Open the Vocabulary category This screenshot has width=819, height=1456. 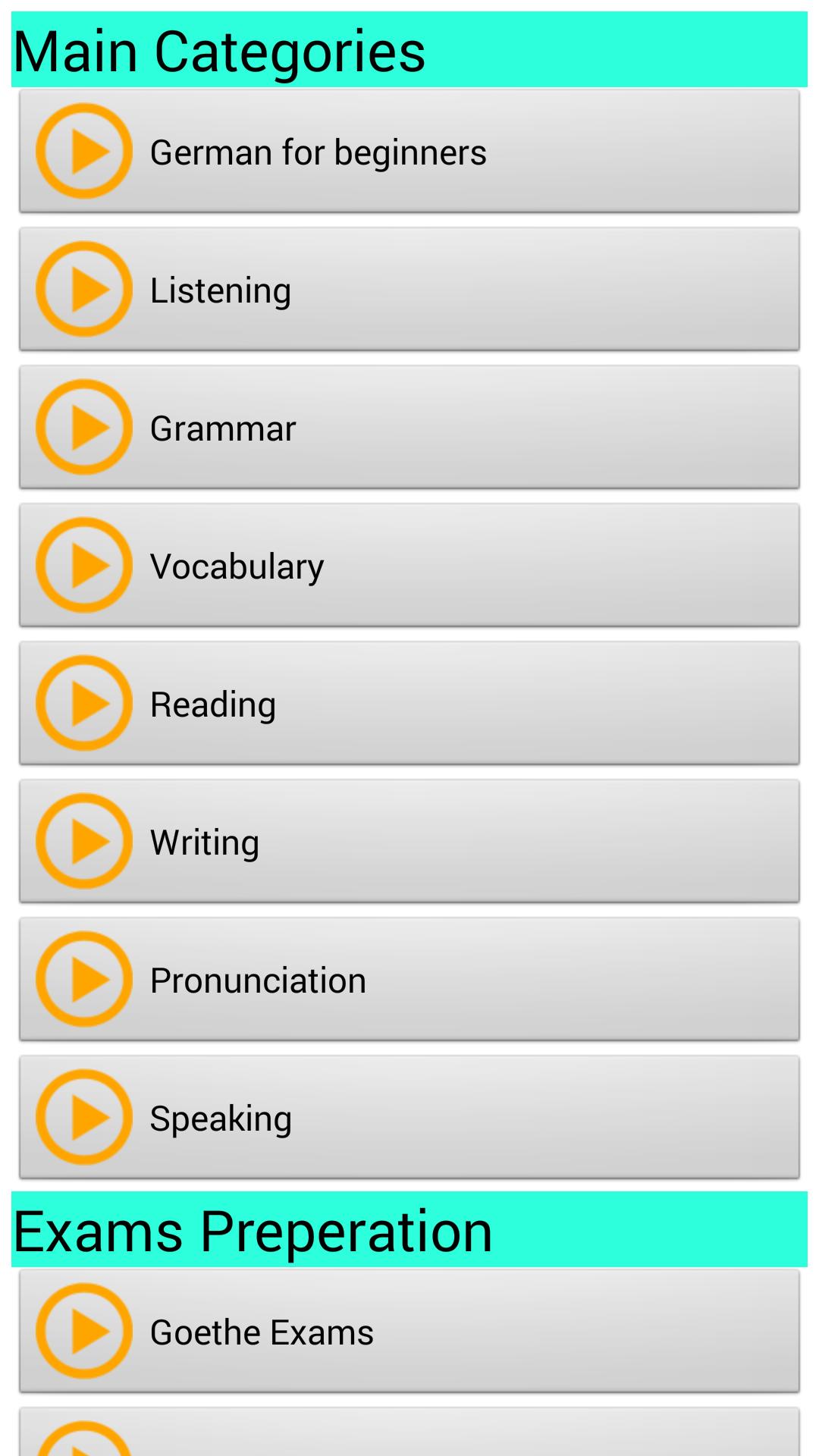409,565
